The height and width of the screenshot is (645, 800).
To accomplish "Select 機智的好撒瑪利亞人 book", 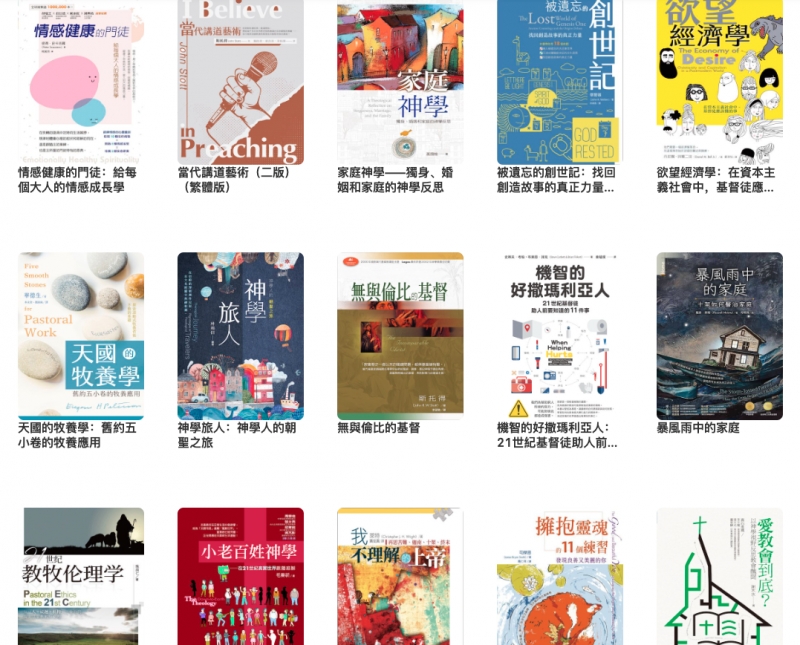I will click(559, 335).
